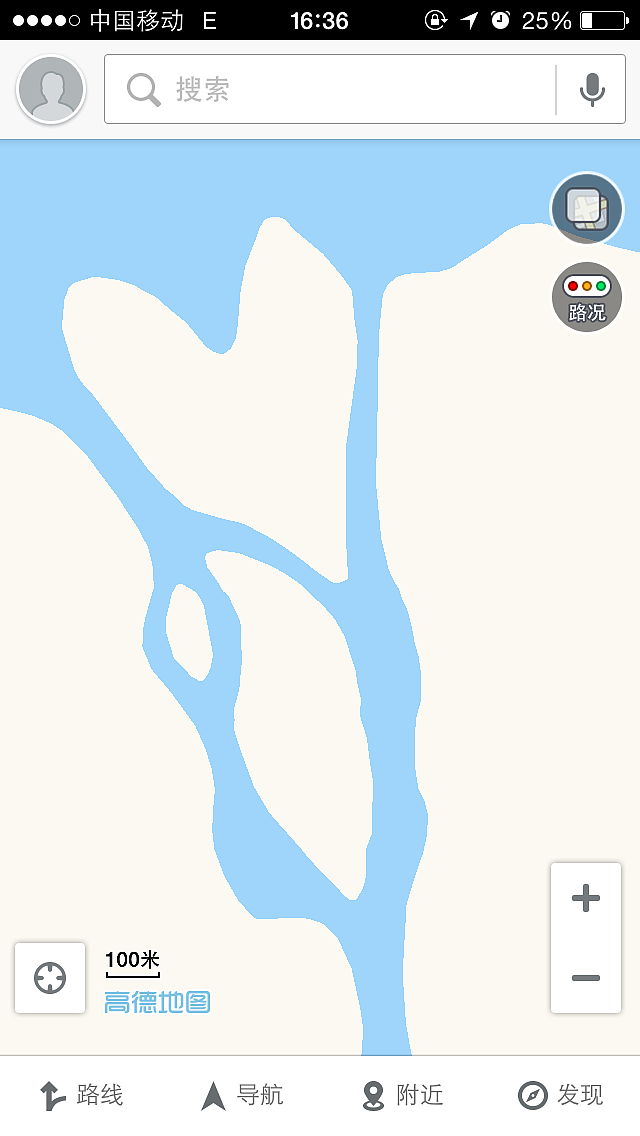Locate my current position on the map
Image resolution: width=640 pixels, height=1136 pixels.
tap(50, 977)
